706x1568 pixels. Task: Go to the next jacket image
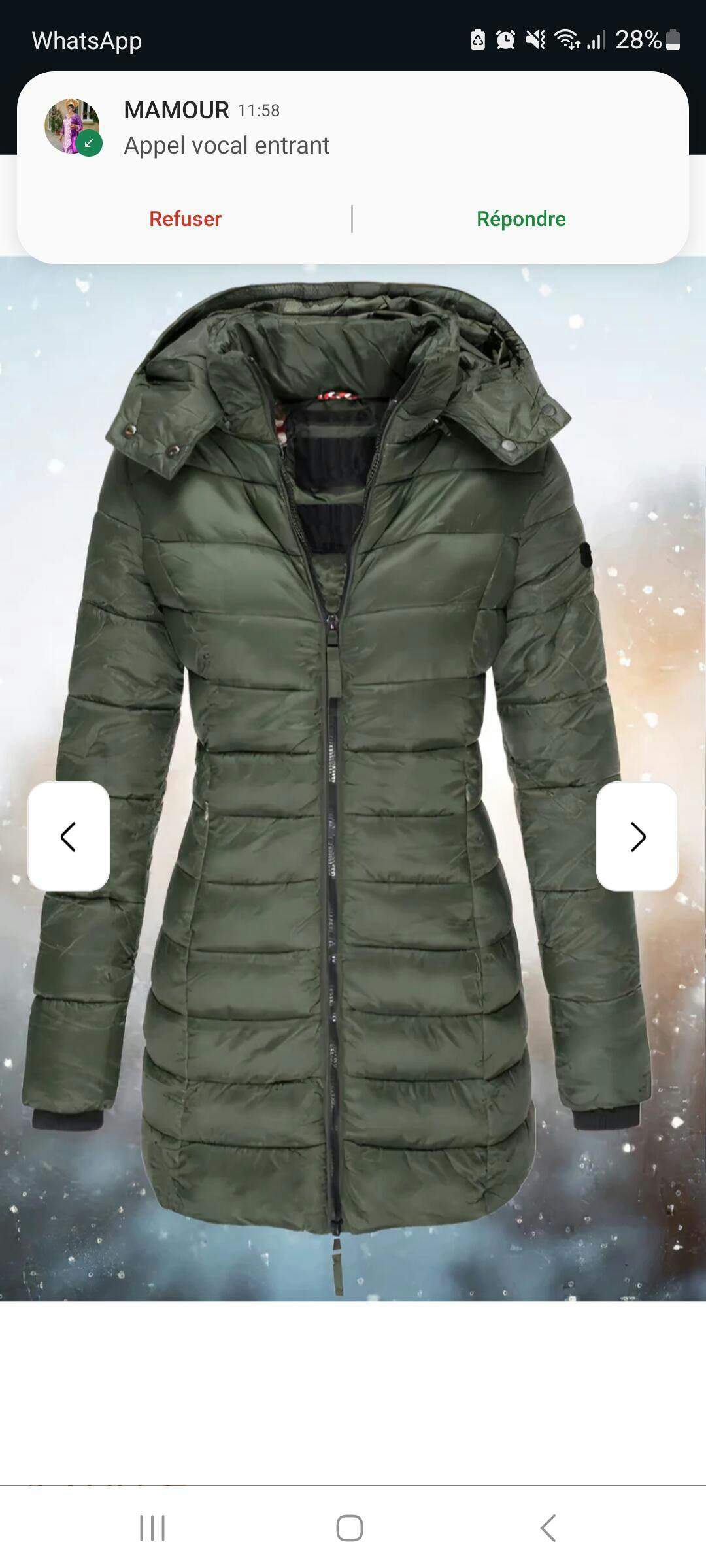(x=637, y=836)
